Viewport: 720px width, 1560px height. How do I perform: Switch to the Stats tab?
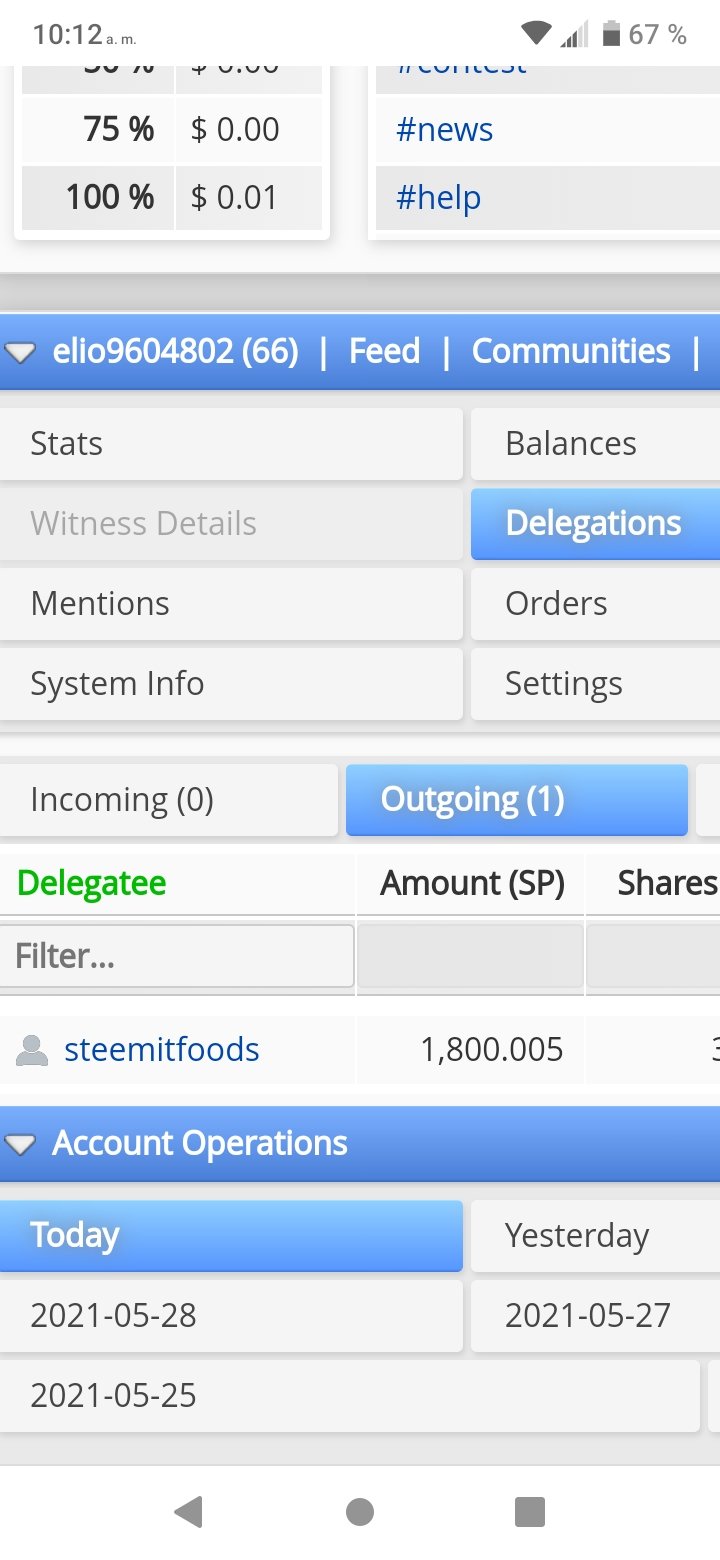point(231,444)
